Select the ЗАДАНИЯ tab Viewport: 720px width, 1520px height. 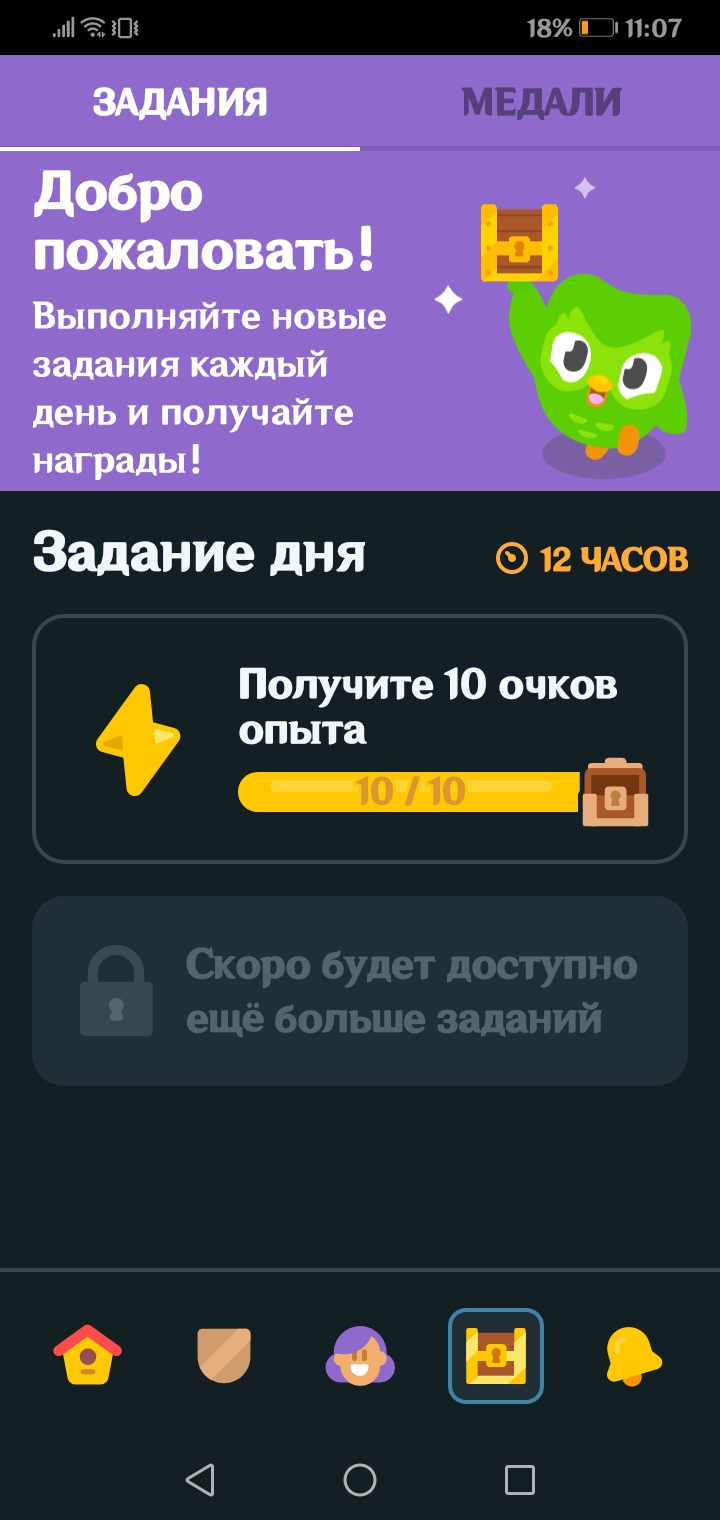click(180, 103)
